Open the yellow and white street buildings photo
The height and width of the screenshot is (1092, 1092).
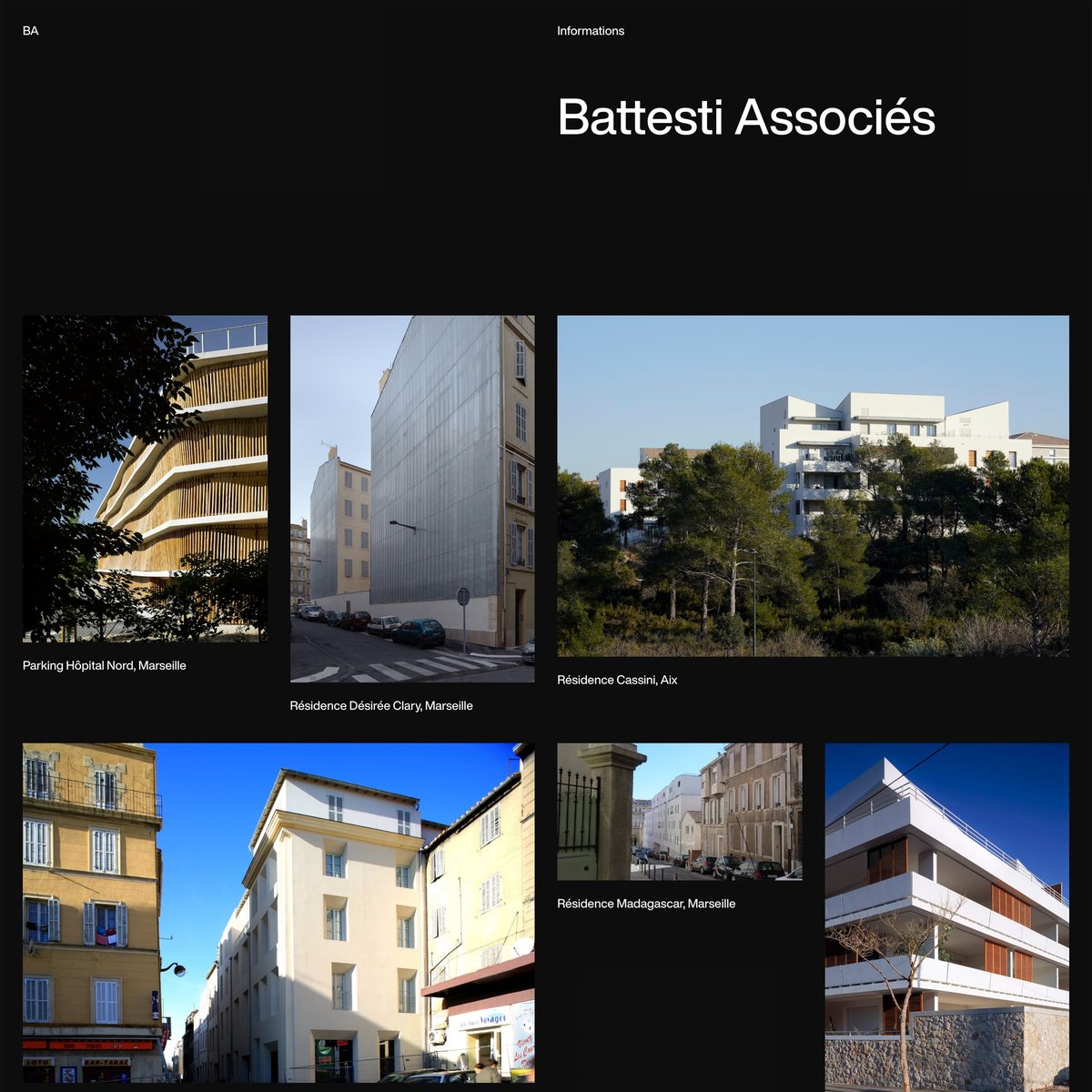tap(278, 913)
